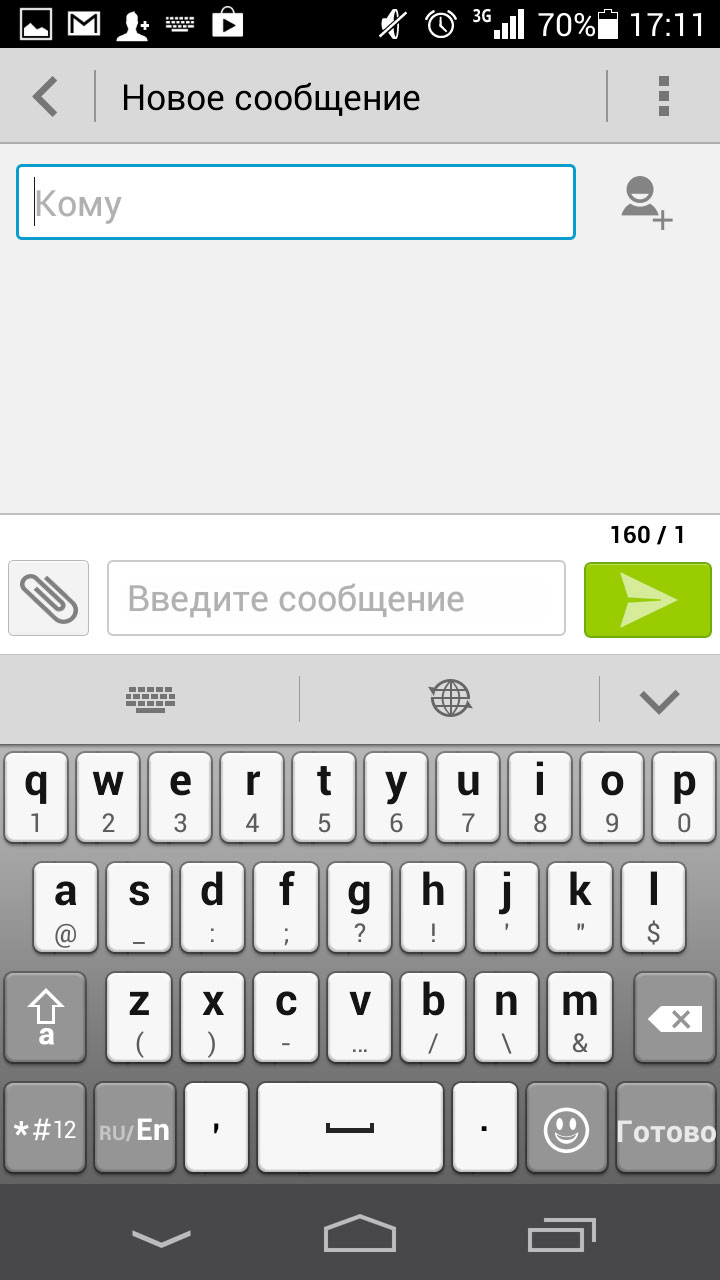Collapse the keyboard with the chevron

pos(660,700)
